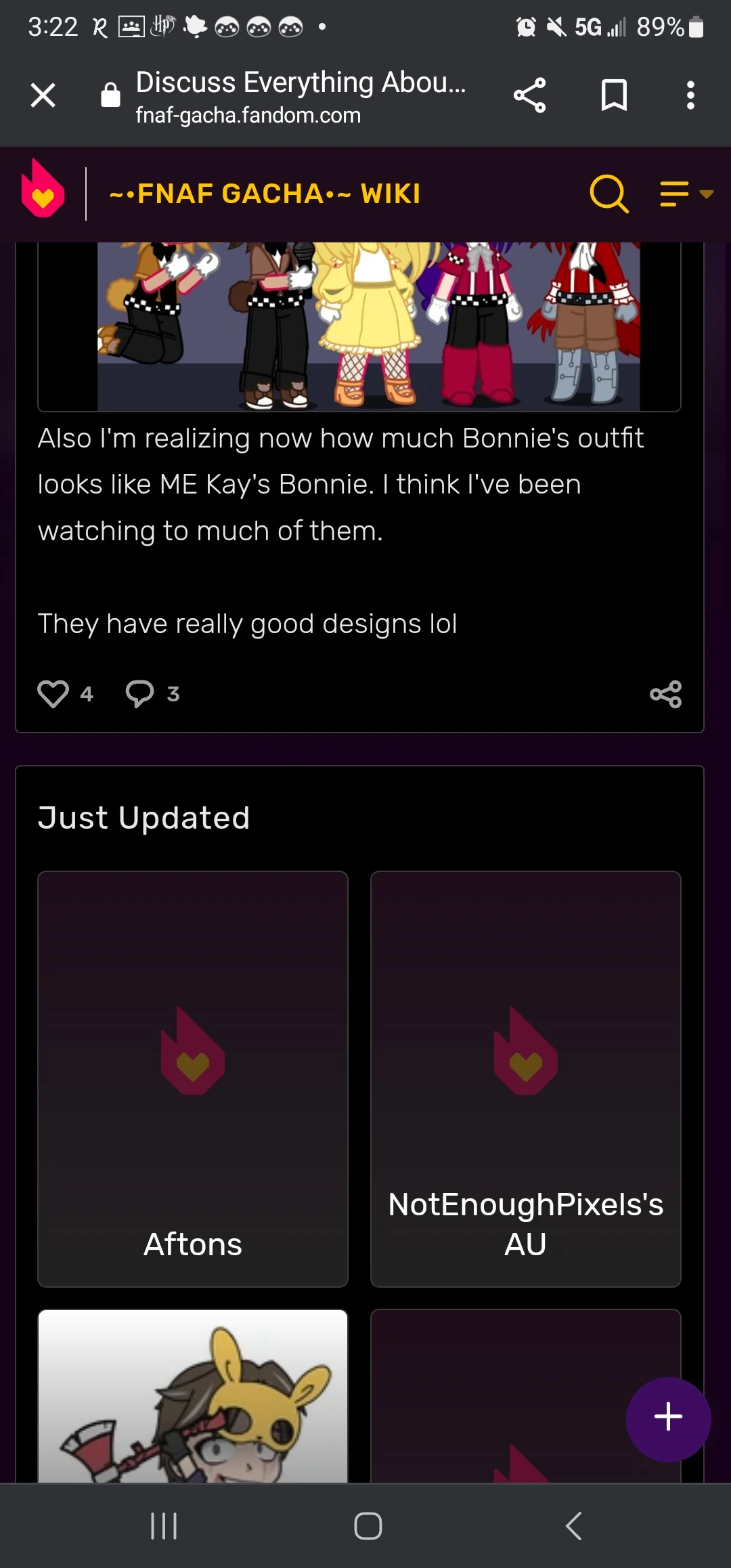
Task: Expand the wiki navigation menu
Action: click(686, 194)
